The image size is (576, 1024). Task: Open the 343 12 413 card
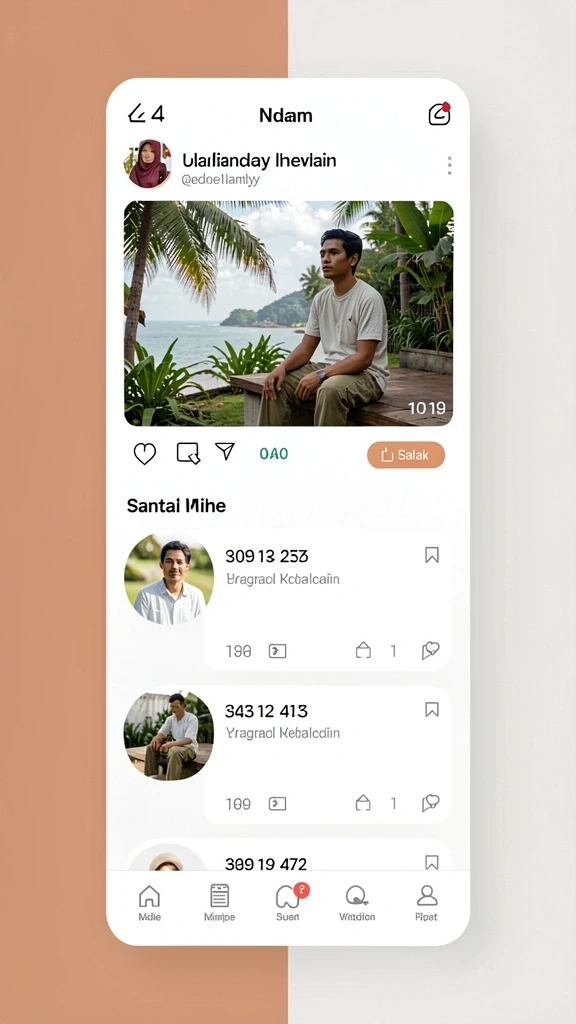327,754
